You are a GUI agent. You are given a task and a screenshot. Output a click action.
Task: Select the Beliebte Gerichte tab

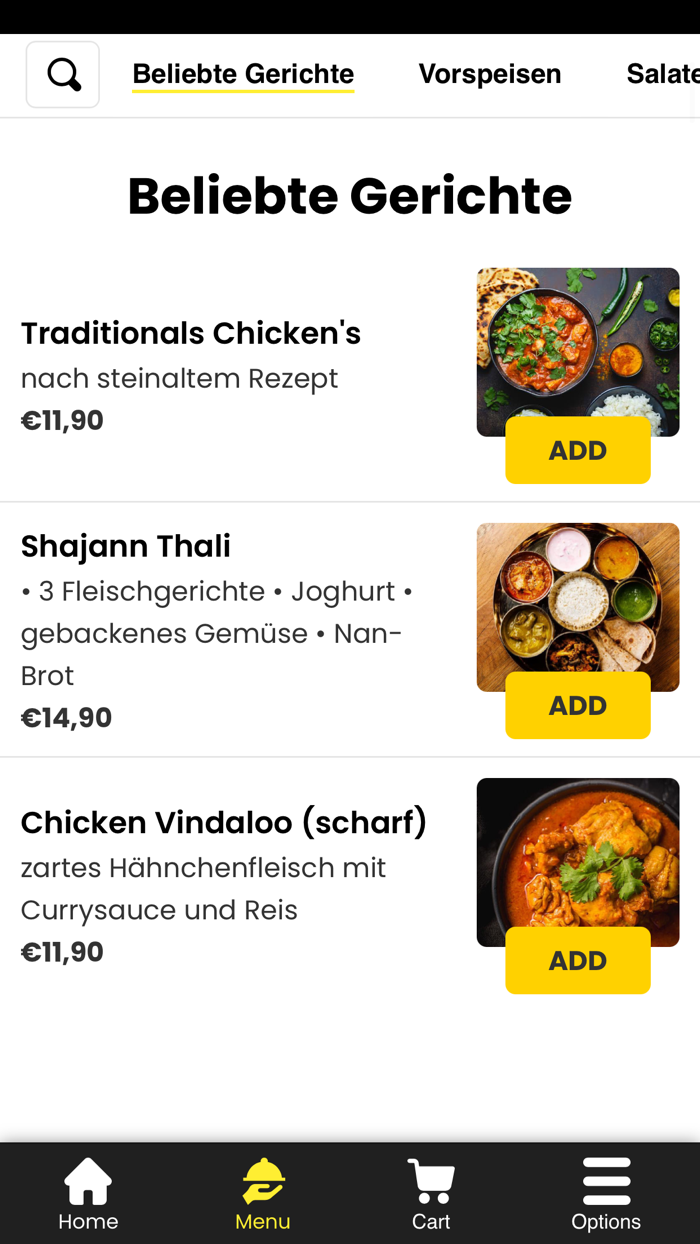coord(243,74)
